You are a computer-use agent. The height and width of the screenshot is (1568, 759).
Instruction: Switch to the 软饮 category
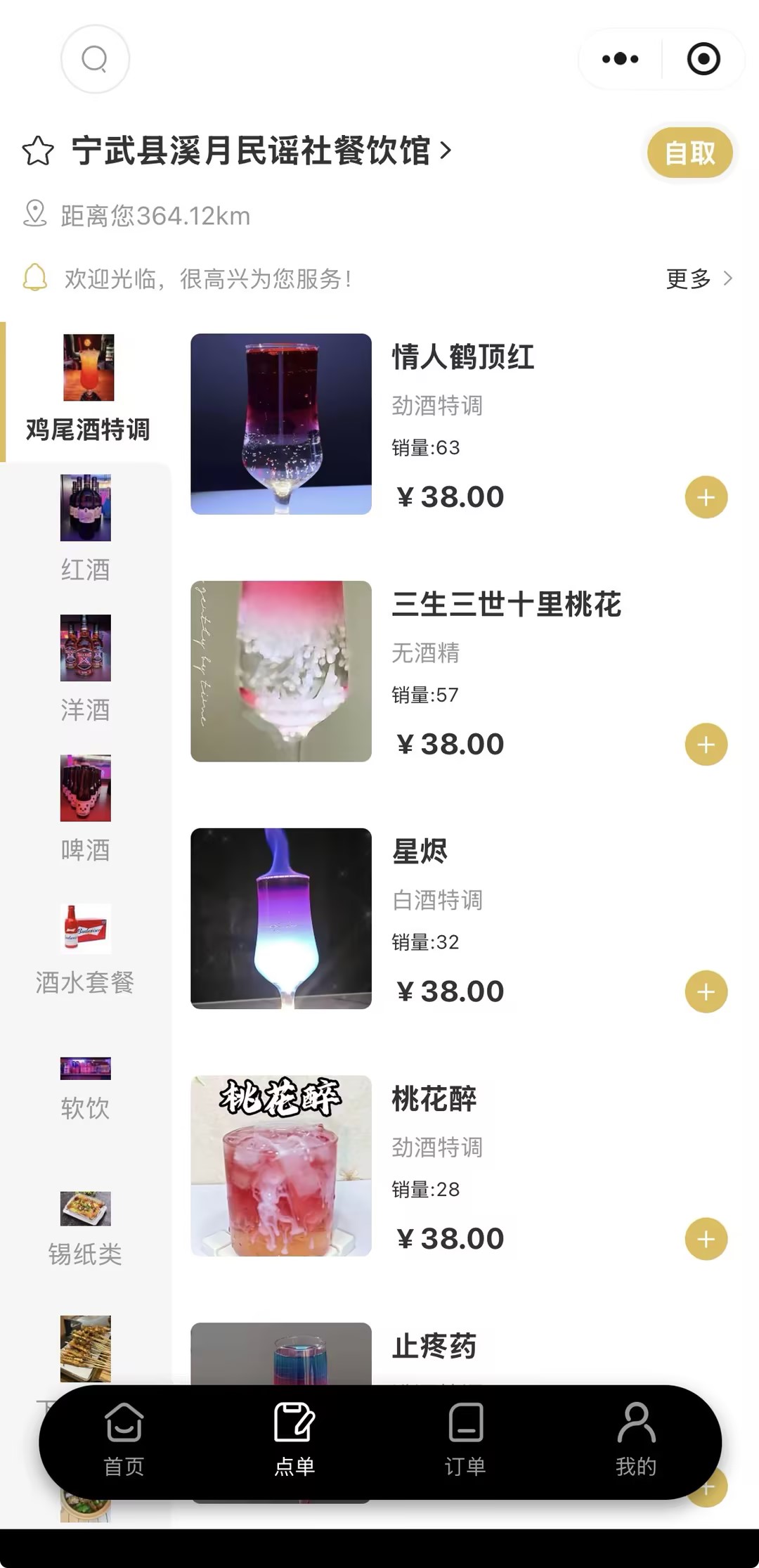(x=85, y=1088)
